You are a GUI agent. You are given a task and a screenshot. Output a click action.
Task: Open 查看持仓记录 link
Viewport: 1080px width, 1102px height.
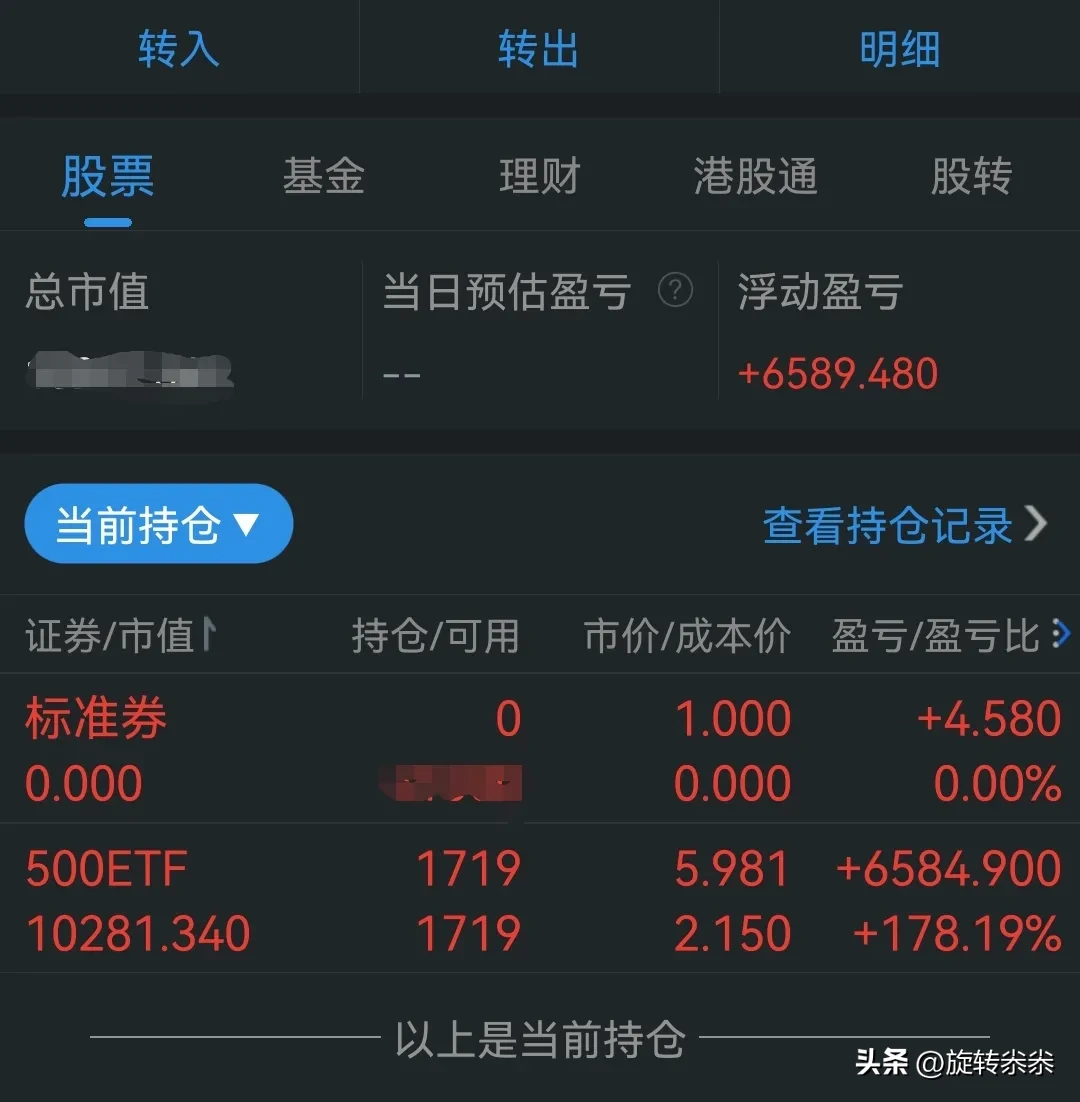[904, 525]
